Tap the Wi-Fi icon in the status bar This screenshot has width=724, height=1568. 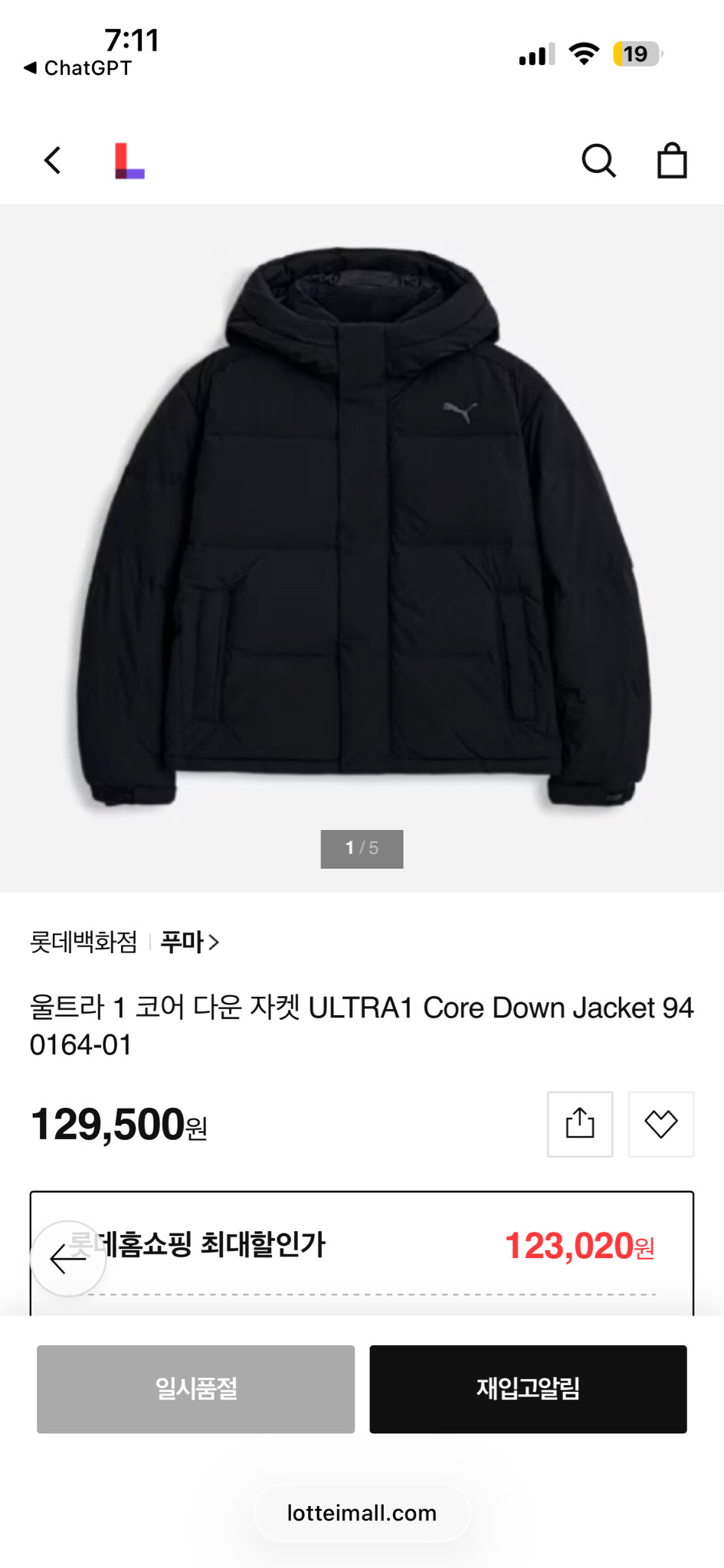pos(584,54)
